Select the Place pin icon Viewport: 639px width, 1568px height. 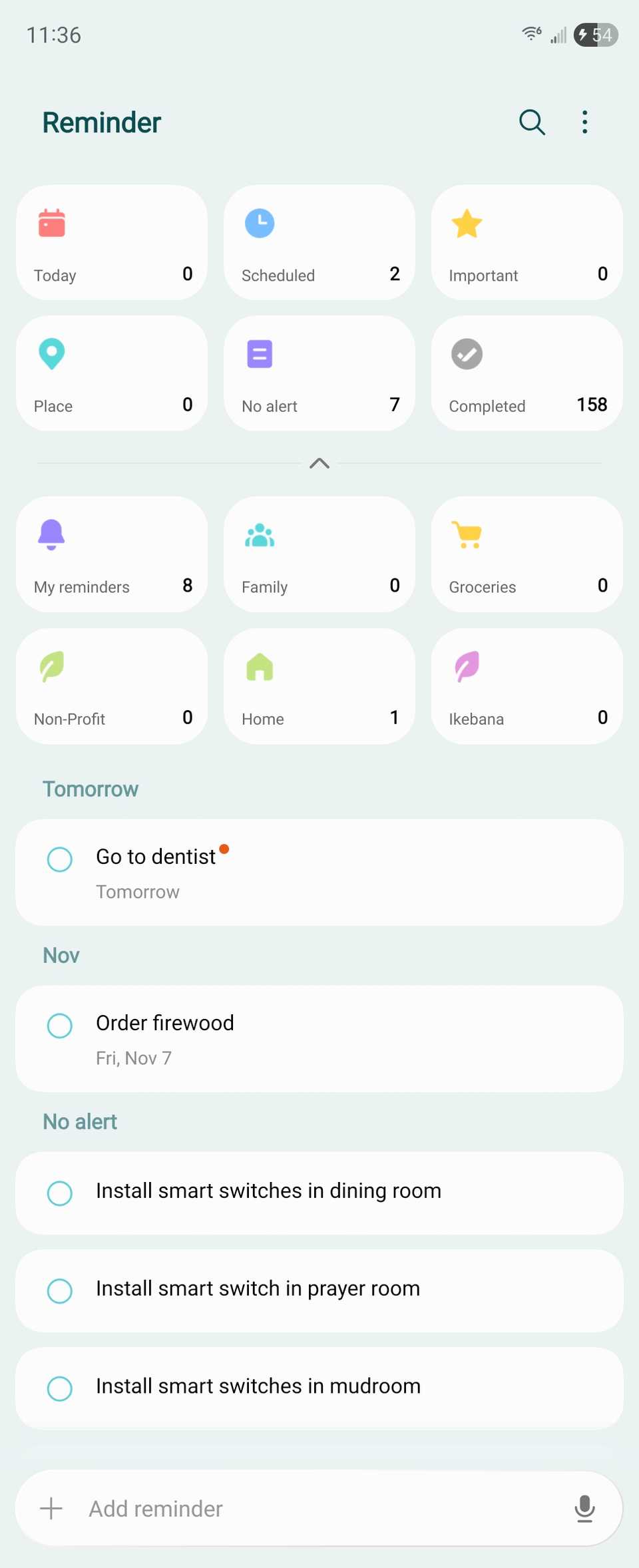pos(52,353)
